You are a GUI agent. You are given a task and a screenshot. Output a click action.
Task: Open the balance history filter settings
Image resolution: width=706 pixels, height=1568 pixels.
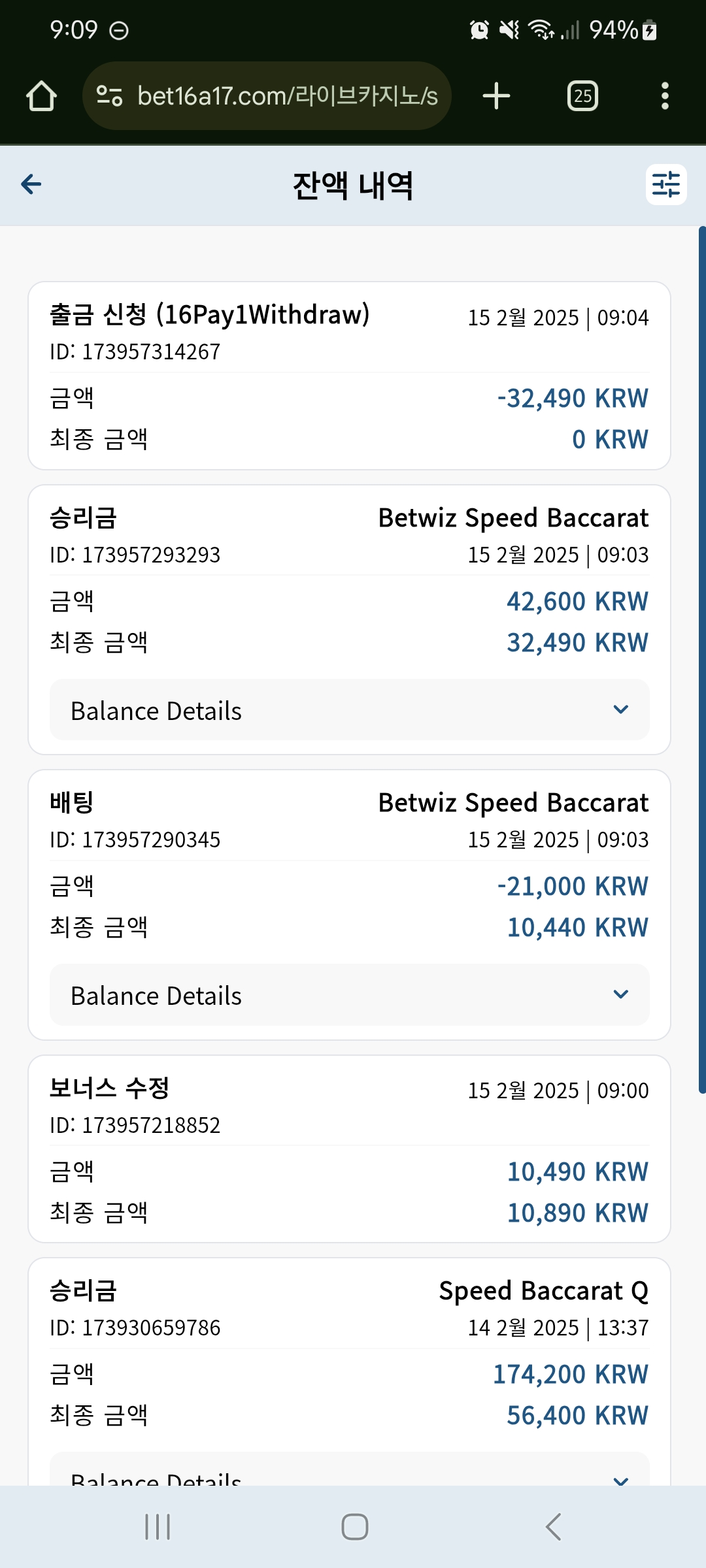click(x=666, y=184)
